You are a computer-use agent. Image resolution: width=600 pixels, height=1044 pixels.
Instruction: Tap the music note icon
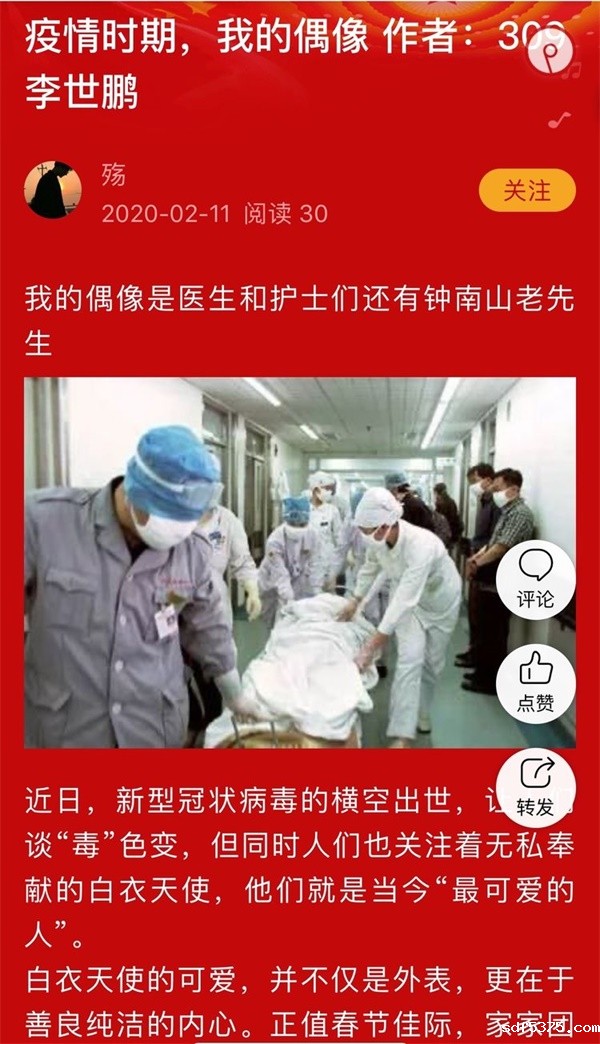tap(551, 52)
